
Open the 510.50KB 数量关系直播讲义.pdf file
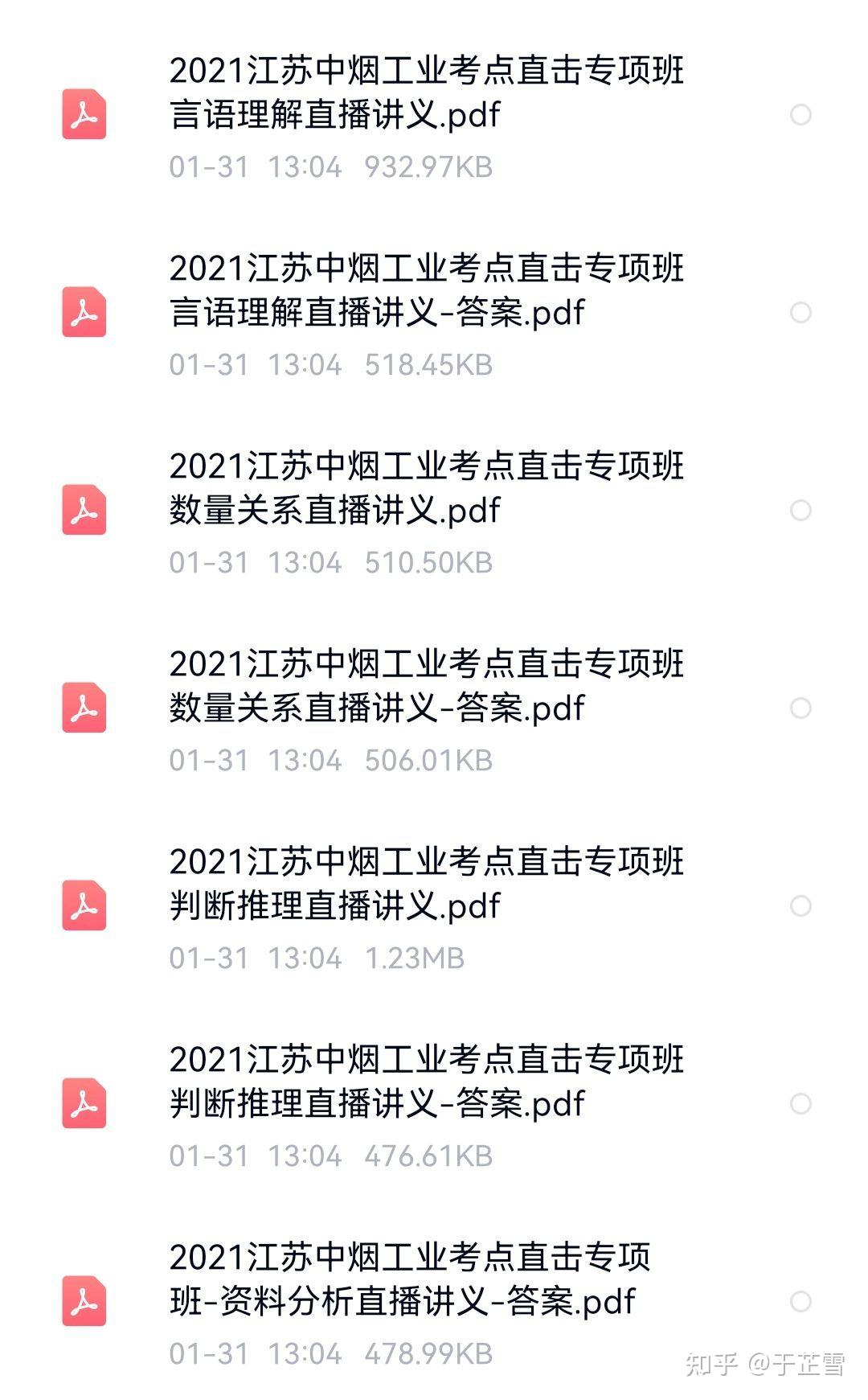pyautogui.click(x=426, y=488)
